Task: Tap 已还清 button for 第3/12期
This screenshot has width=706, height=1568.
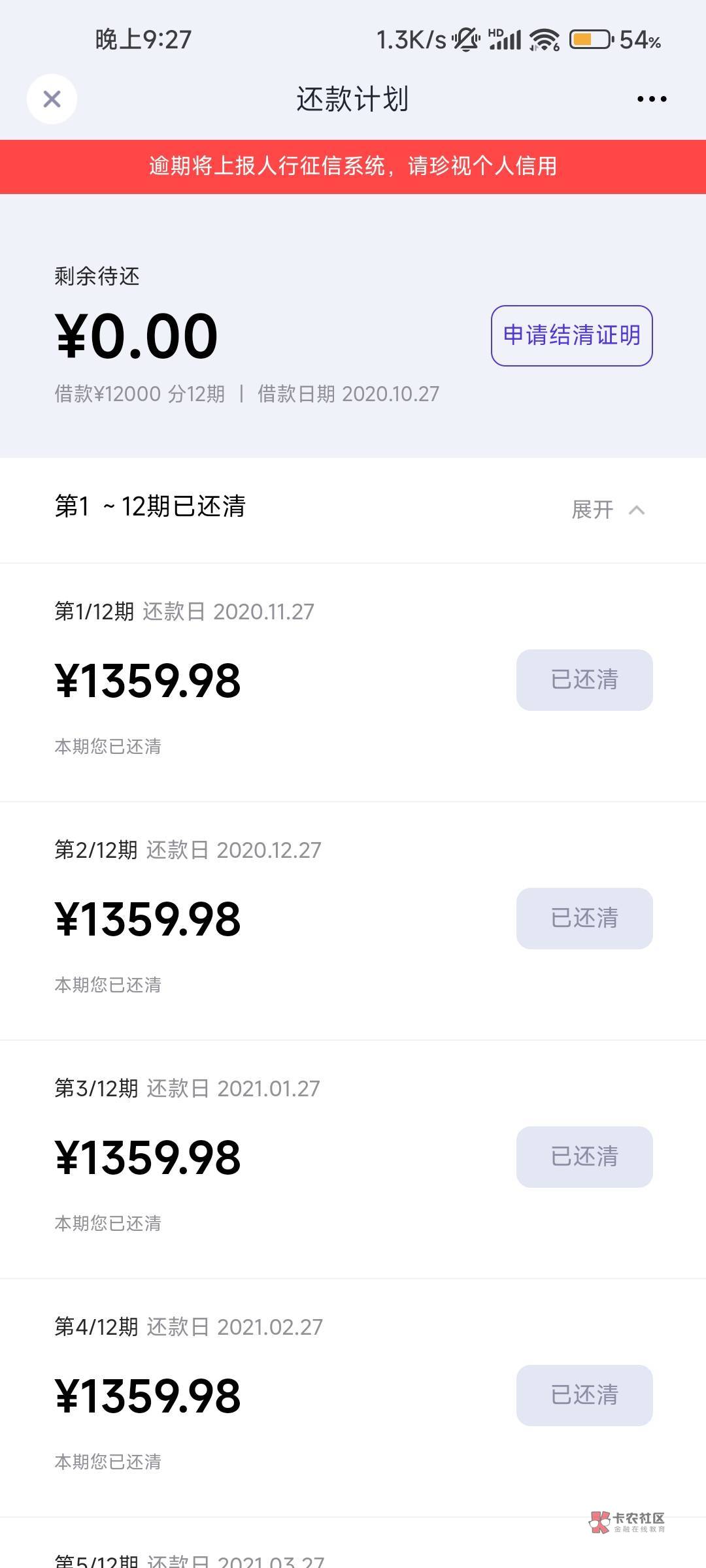Action: point(584,1156)
